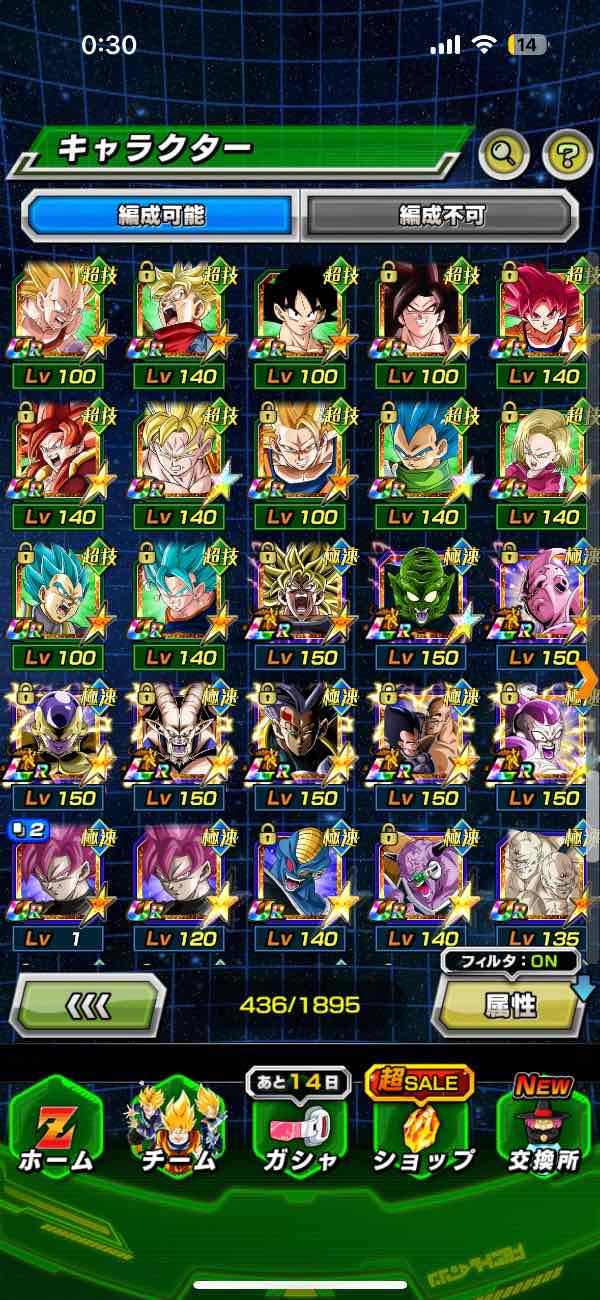Image resolution: width=600 pixels, height=1300 pixels.
Task: Select the Lv 120 character card
Action: coord(182,885)
